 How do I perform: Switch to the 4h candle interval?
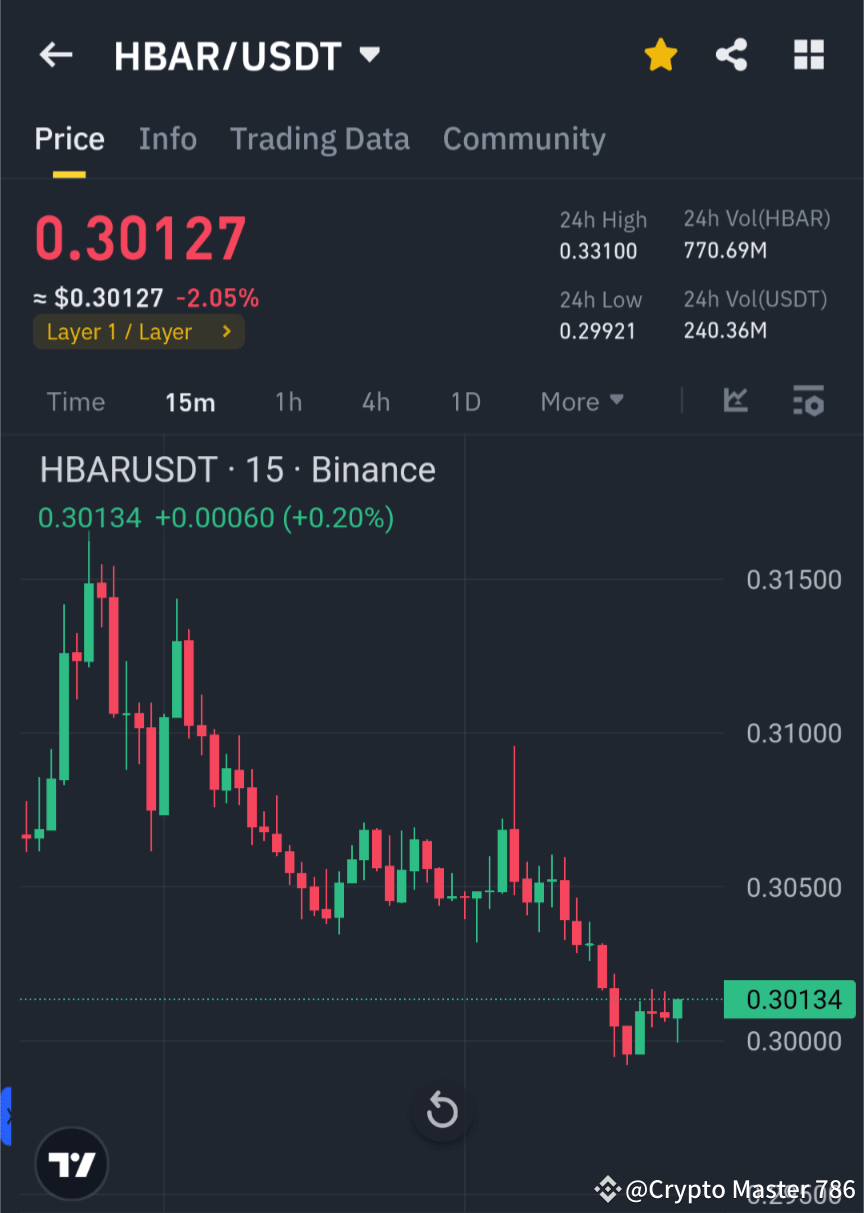click(375, 401)
